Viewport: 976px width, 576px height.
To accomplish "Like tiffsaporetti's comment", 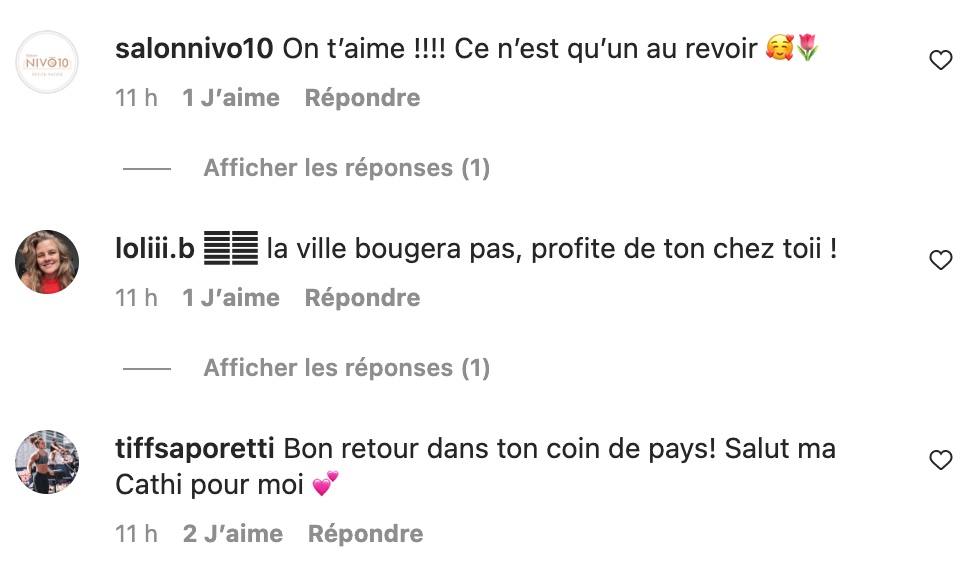I will 940,460.
